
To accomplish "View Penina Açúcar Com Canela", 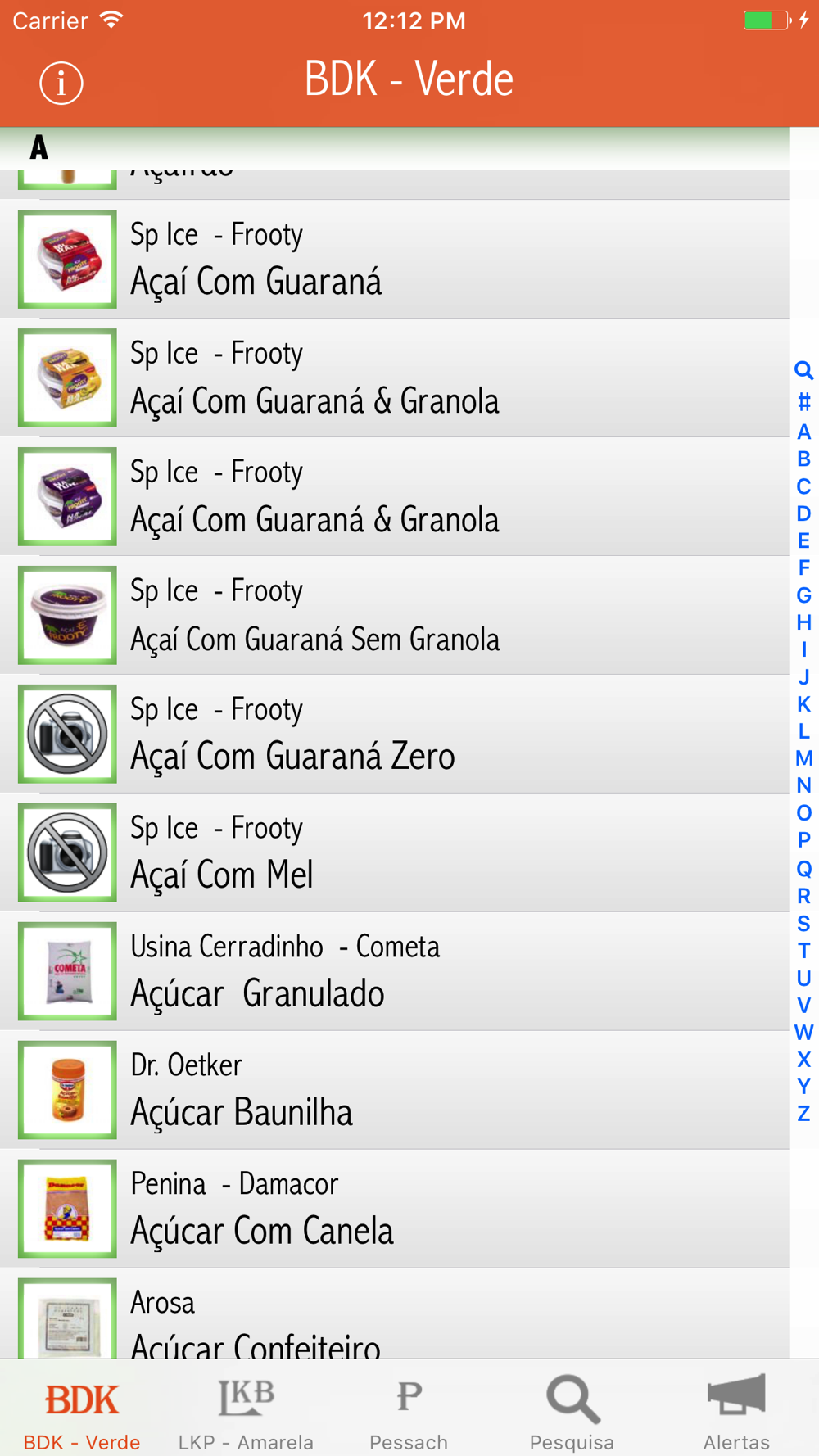I will point(393,1210).
